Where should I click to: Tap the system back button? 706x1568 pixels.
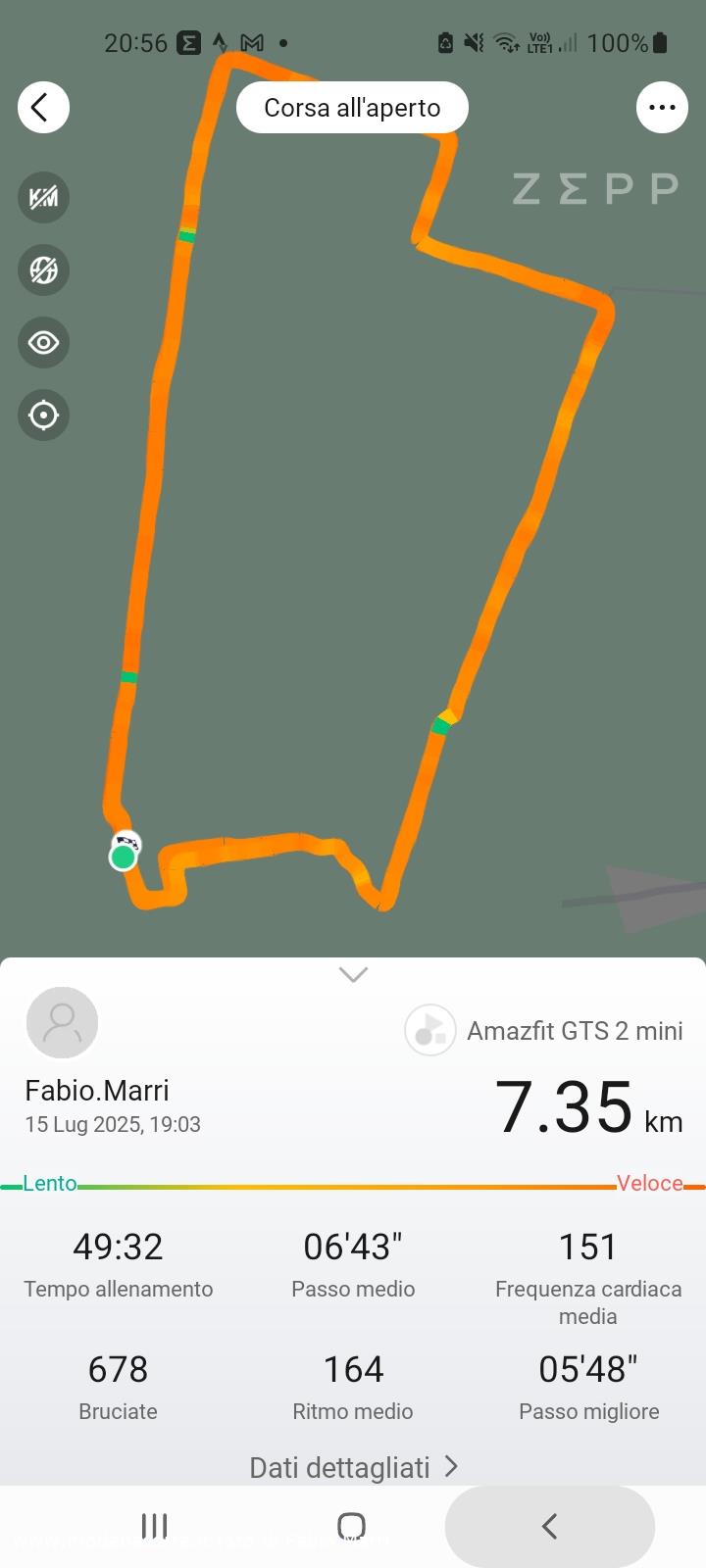click(x=550, y=1526)
